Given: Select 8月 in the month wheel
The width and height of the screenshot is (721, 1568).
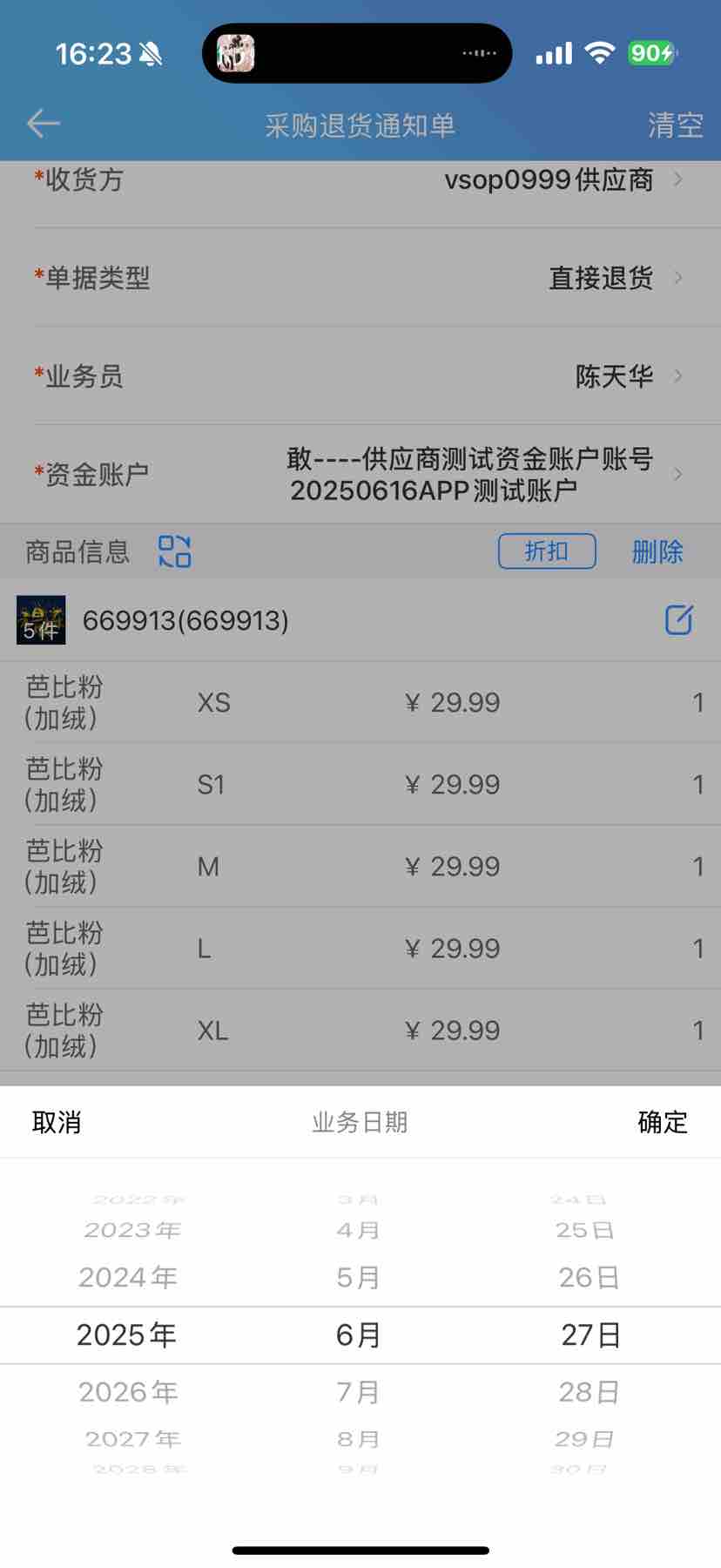Looking at the screenshot, I should pos(359,1439).
